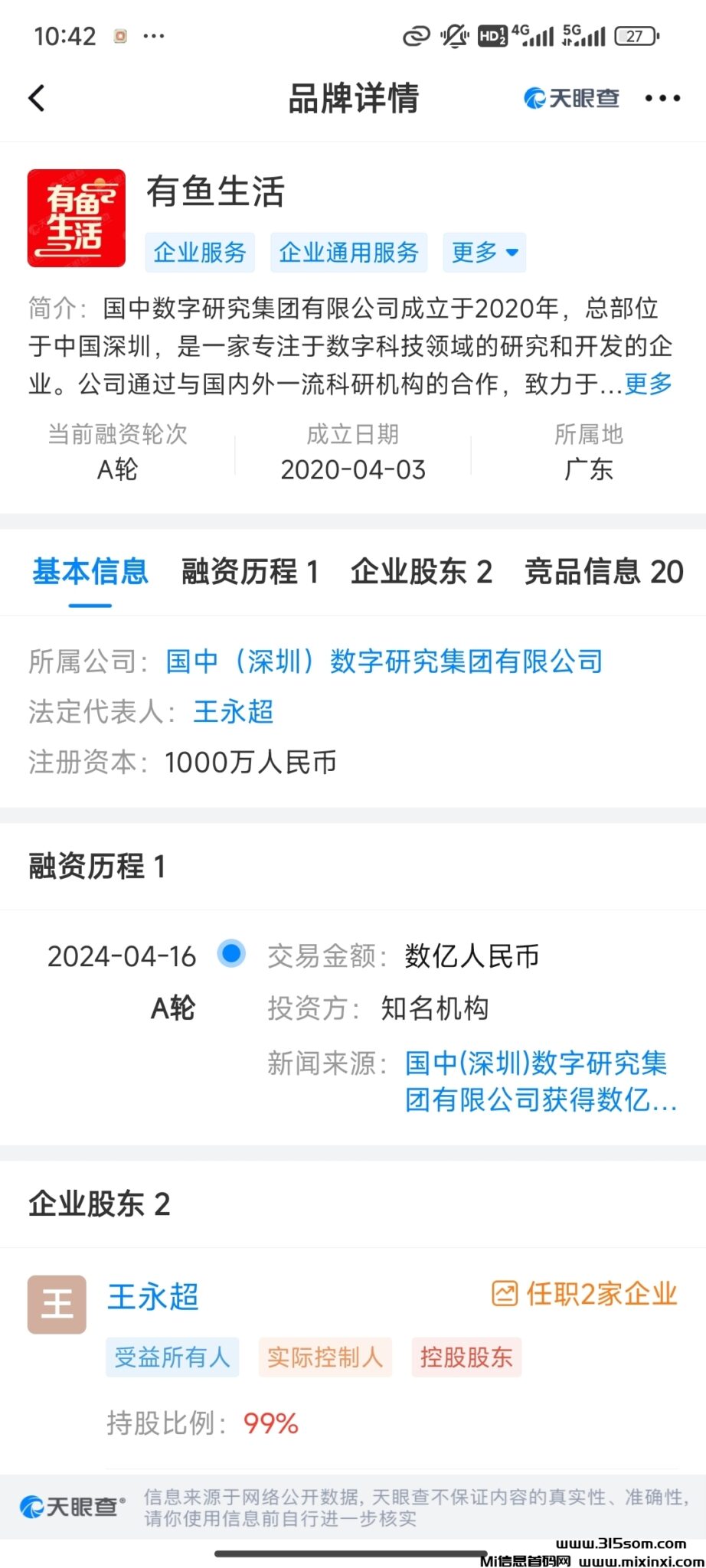Open the three-dot overflow menu
This screenshot has width=706, height=1568.
tap(662, 98)
